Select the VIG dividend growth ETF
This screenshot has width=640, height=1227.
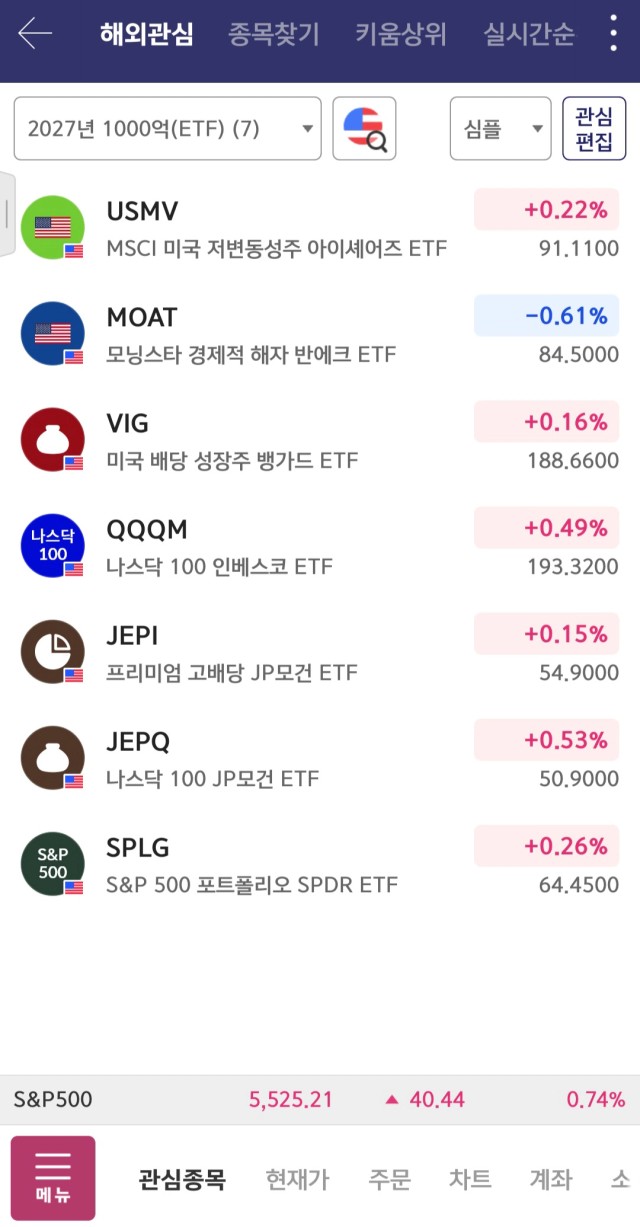pos(320,440)
